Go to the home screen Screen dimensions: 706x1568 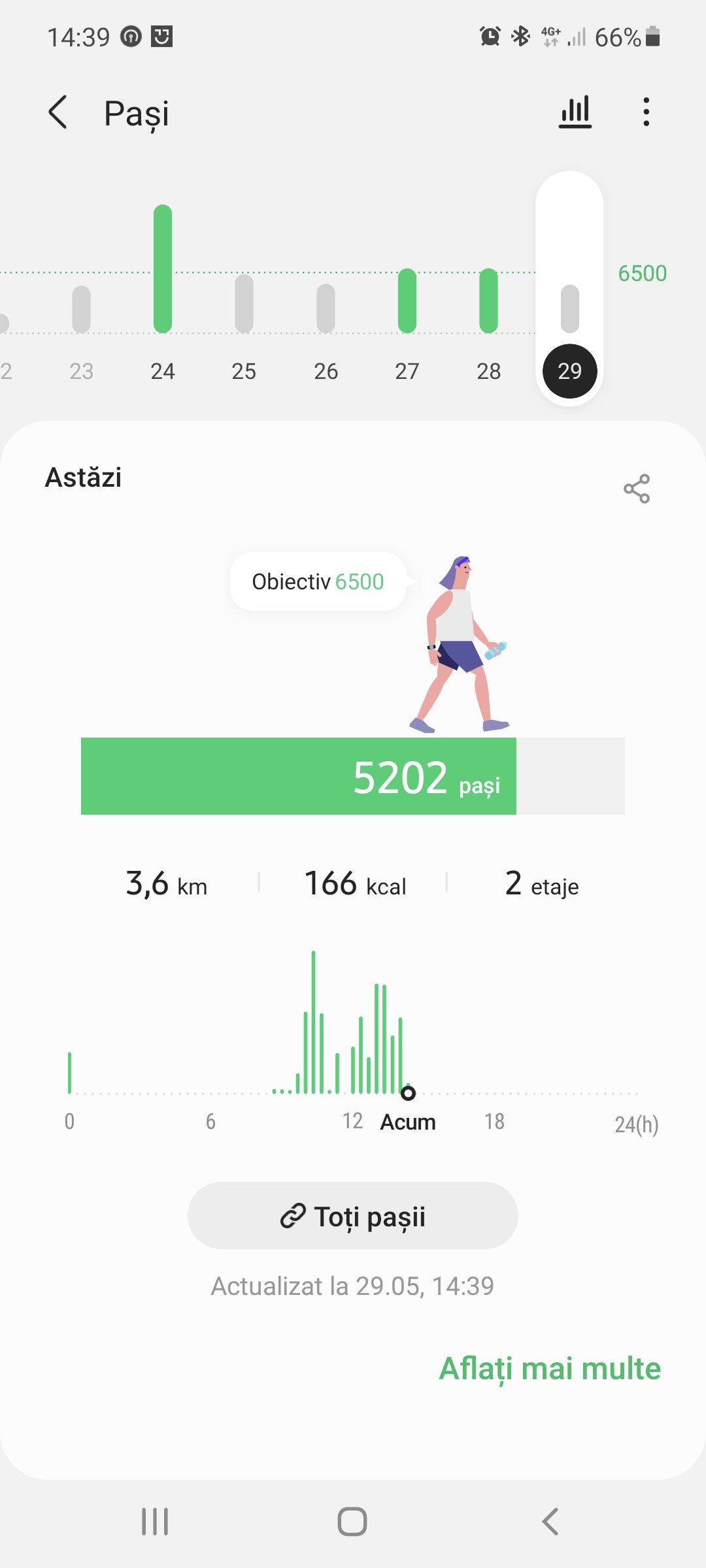(x=352, y=1522)
